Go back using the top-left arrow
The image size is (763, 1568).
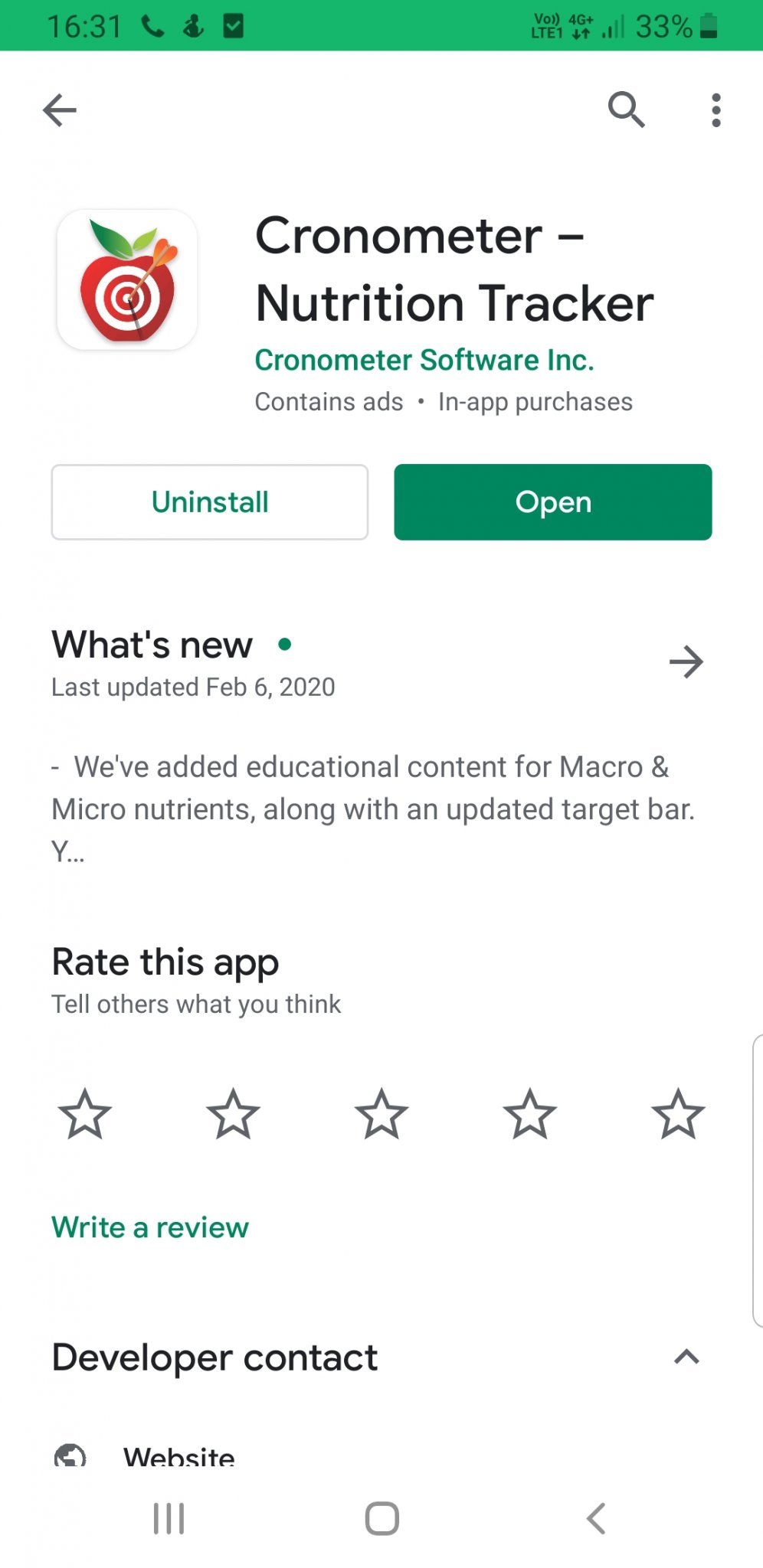(x=60, y=110)
